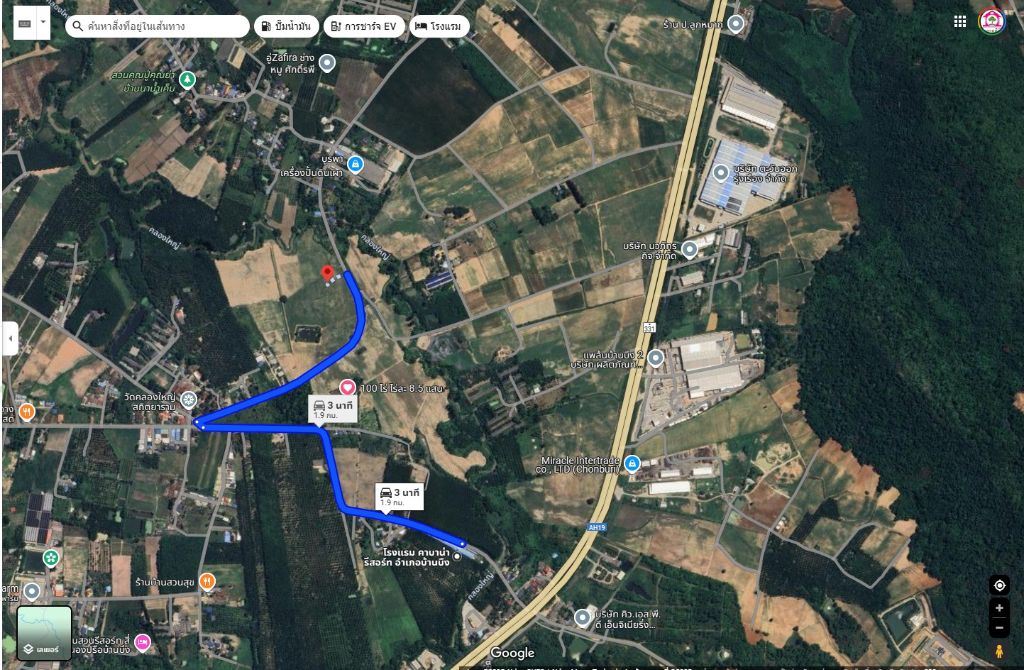Activate the Street View pegman
Viewport: 1024px width, 670px height.
point(999,651)
